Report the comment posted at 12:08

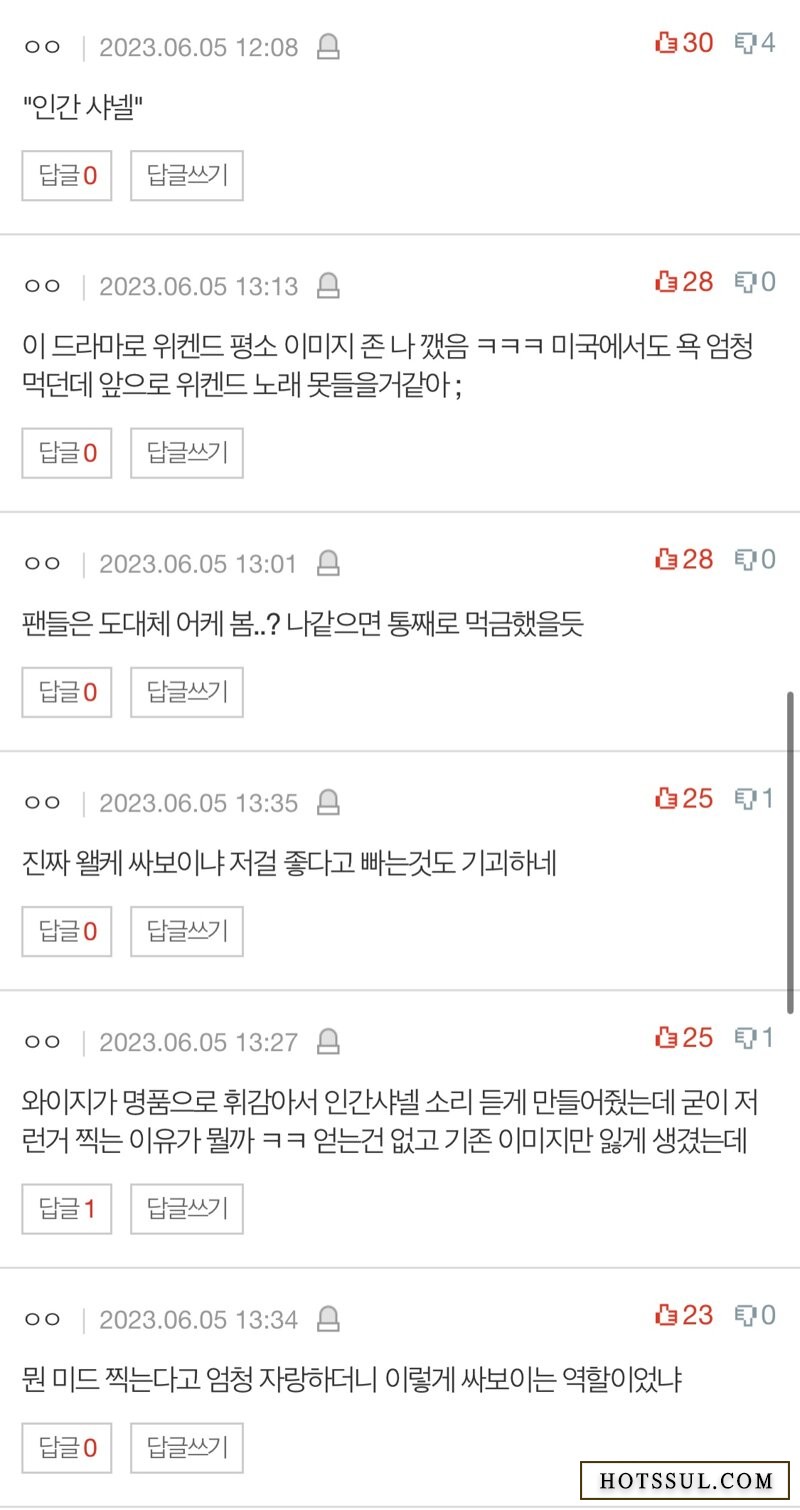click(x=328, y=47)
